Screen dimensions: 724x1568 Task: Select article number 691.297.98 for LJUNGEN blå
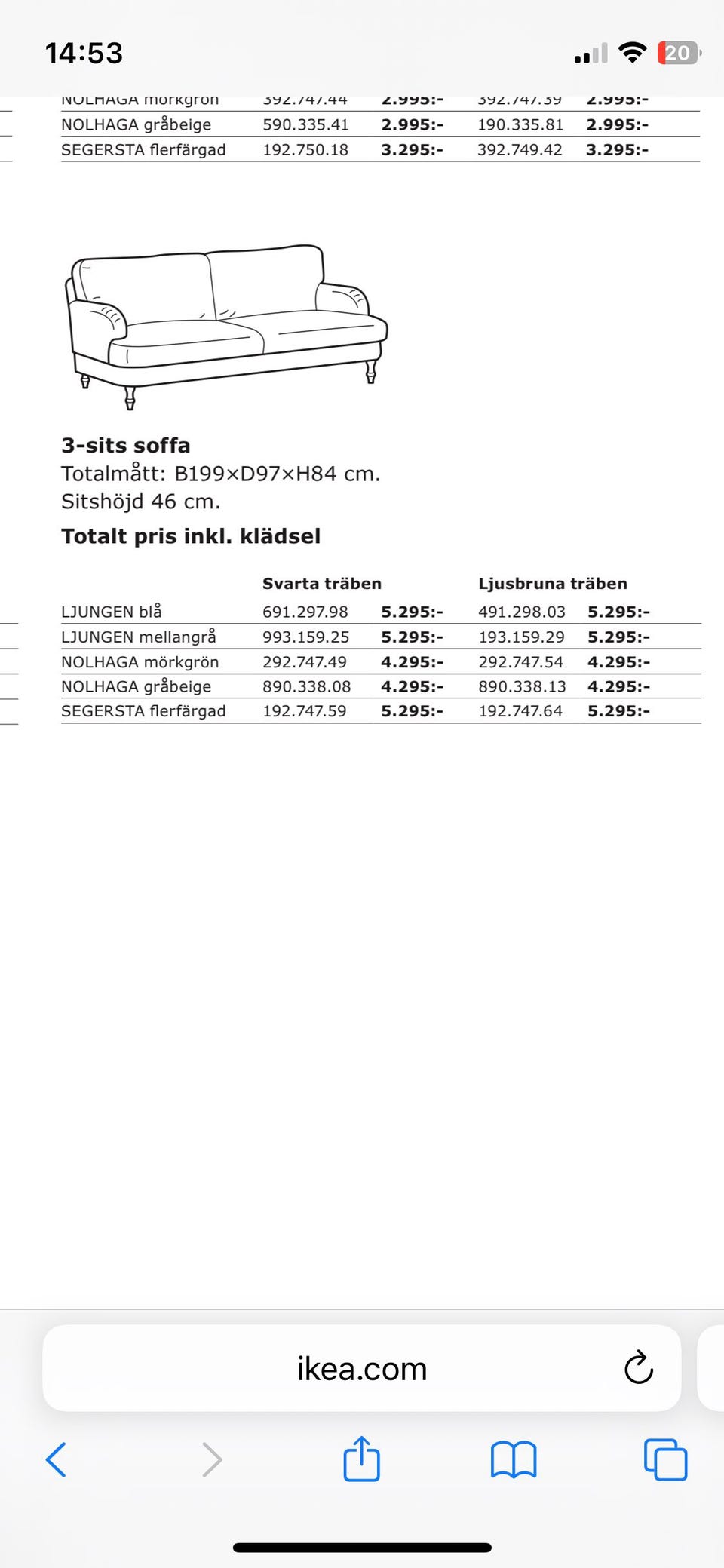point(305,612)
